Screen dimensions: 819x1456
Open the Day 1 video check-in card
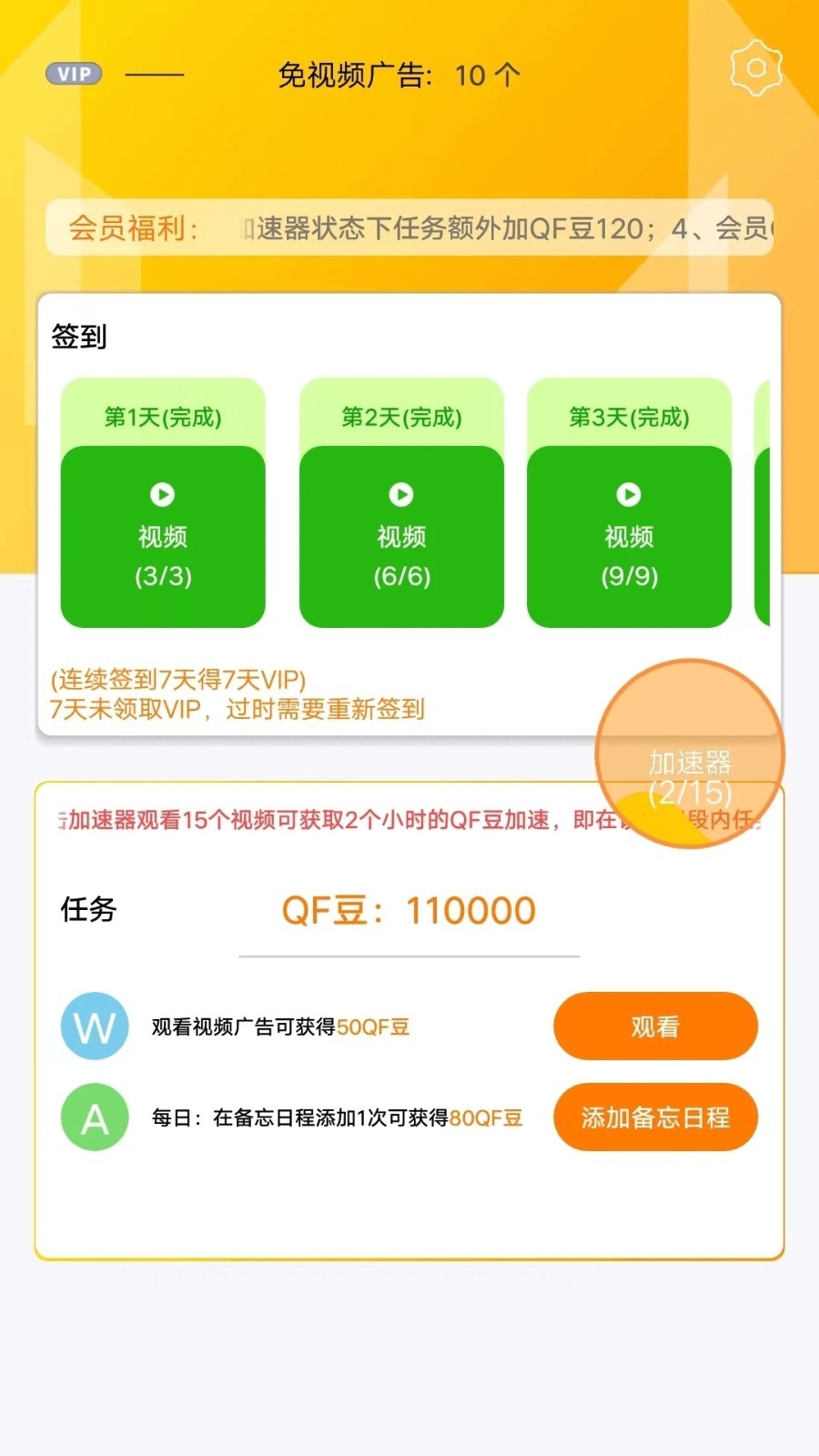click(x=163, y=503)
